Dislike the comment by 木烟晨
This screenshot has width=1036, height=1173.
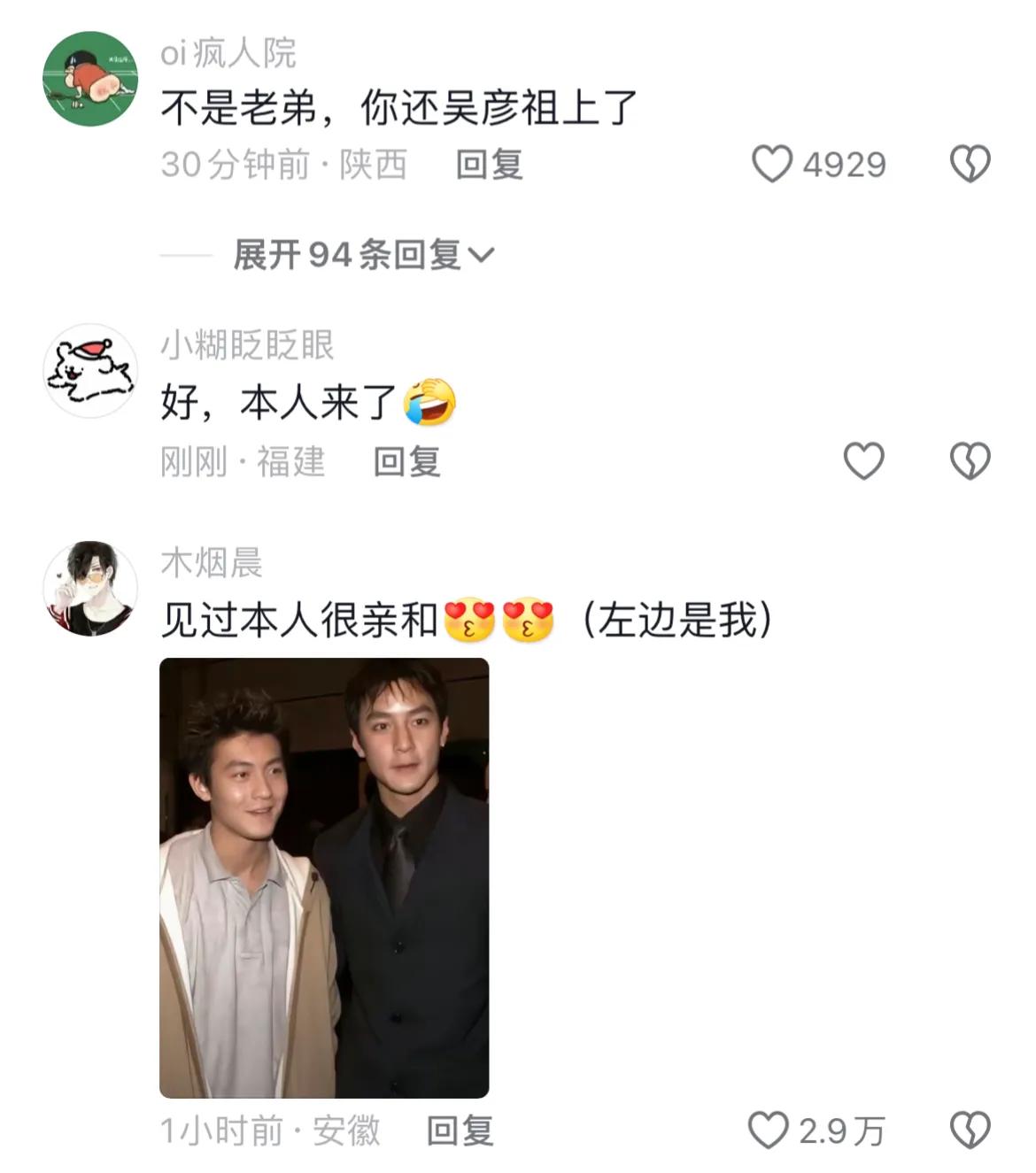pos(970,1131)
